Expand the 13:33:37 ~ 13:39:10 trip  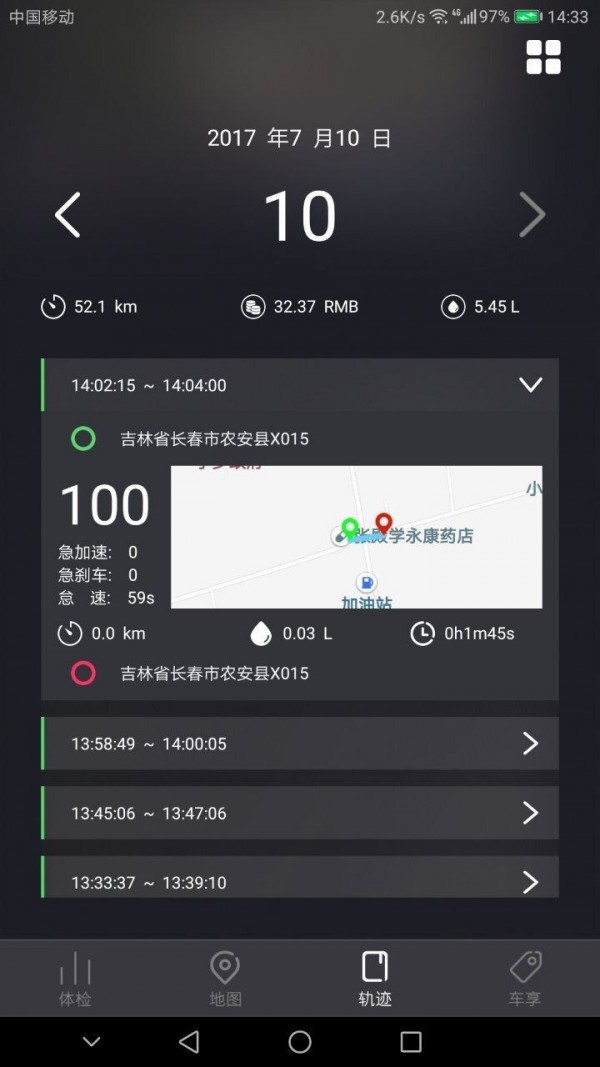coord(530,881)
